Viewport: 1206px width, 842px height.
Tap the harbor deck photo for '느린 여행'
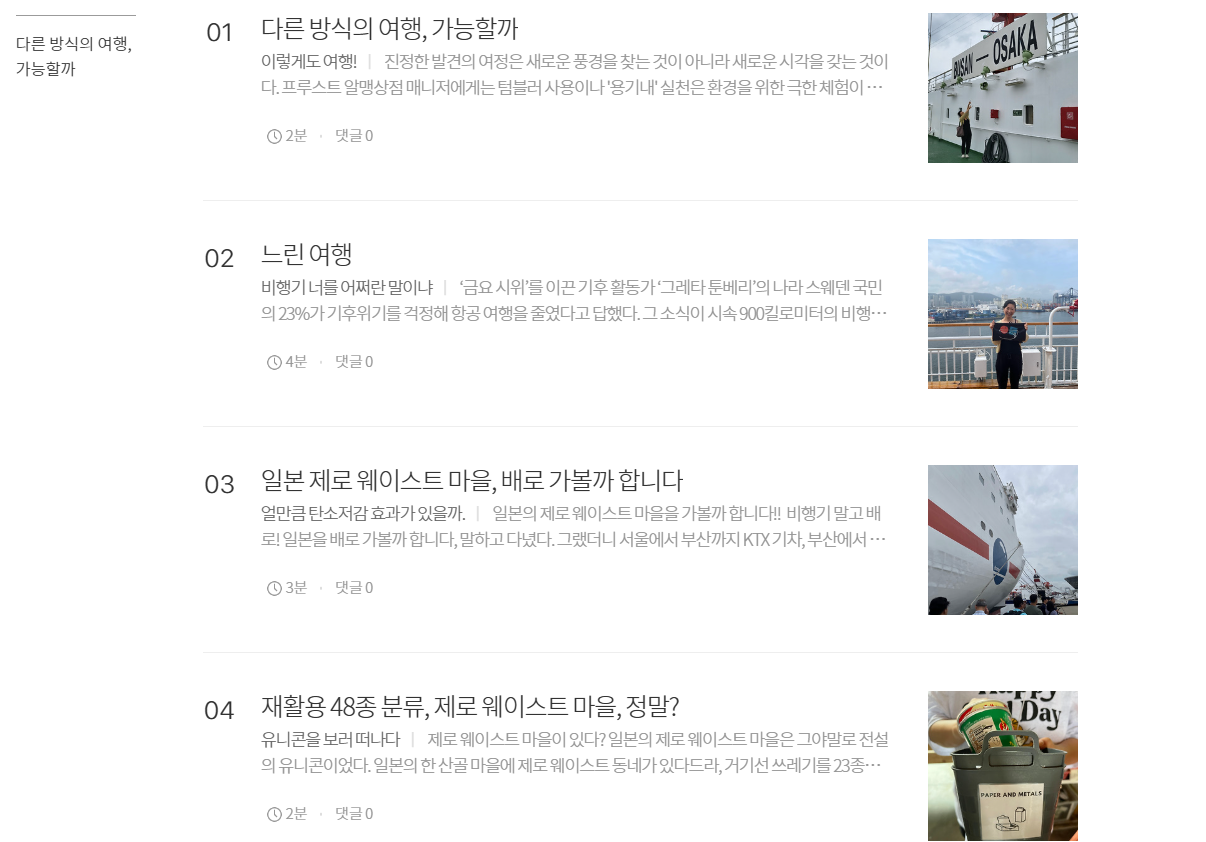click(1003, 314)
